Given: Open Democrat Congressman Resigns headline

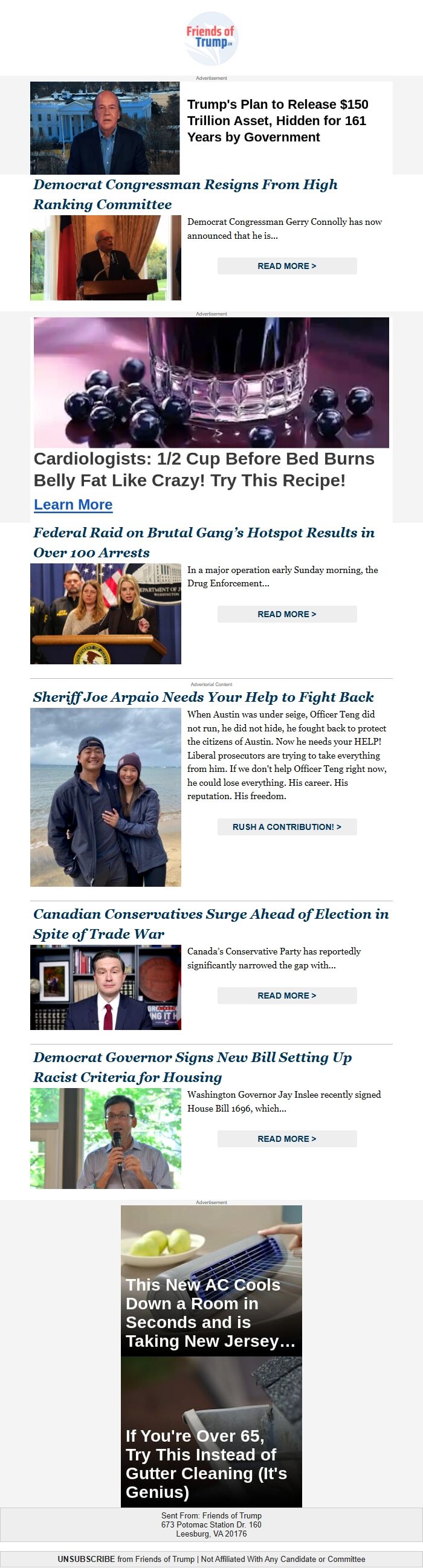Looking at the screenshot, I should (x=185, y=194).
